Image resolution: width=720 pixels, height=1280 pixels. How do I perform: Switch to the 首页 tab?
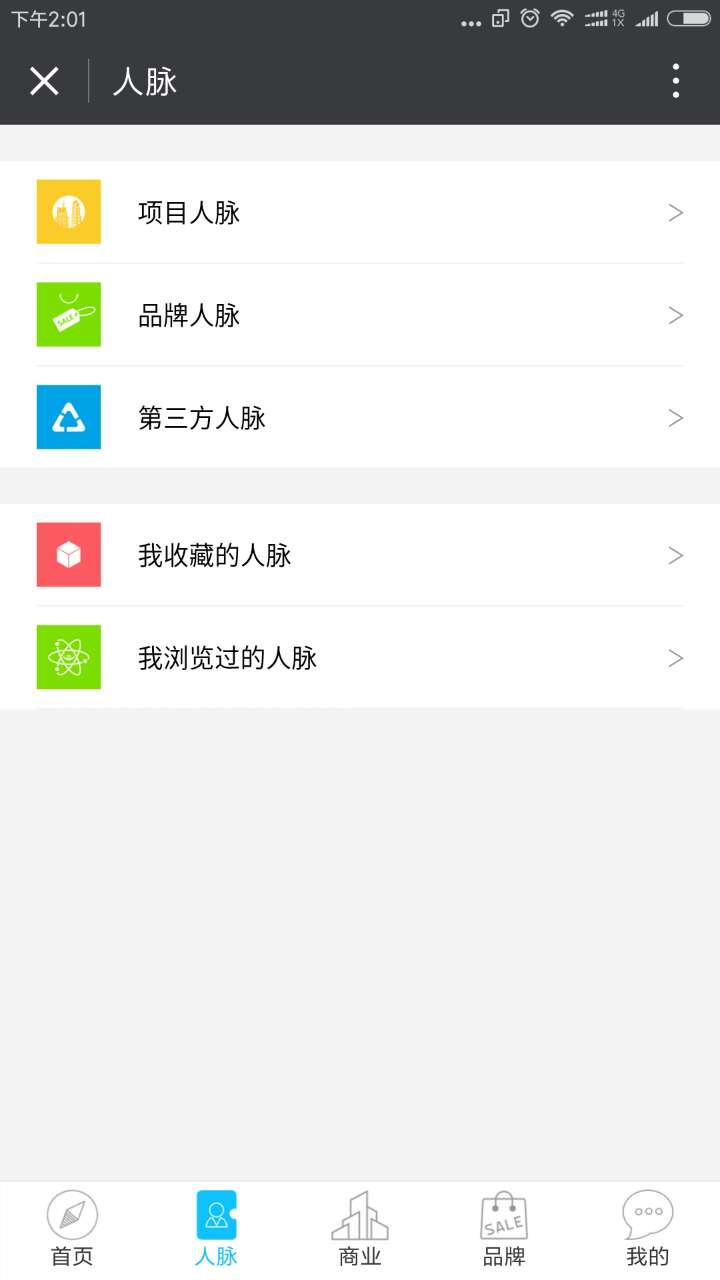(x=72, y=1230)
